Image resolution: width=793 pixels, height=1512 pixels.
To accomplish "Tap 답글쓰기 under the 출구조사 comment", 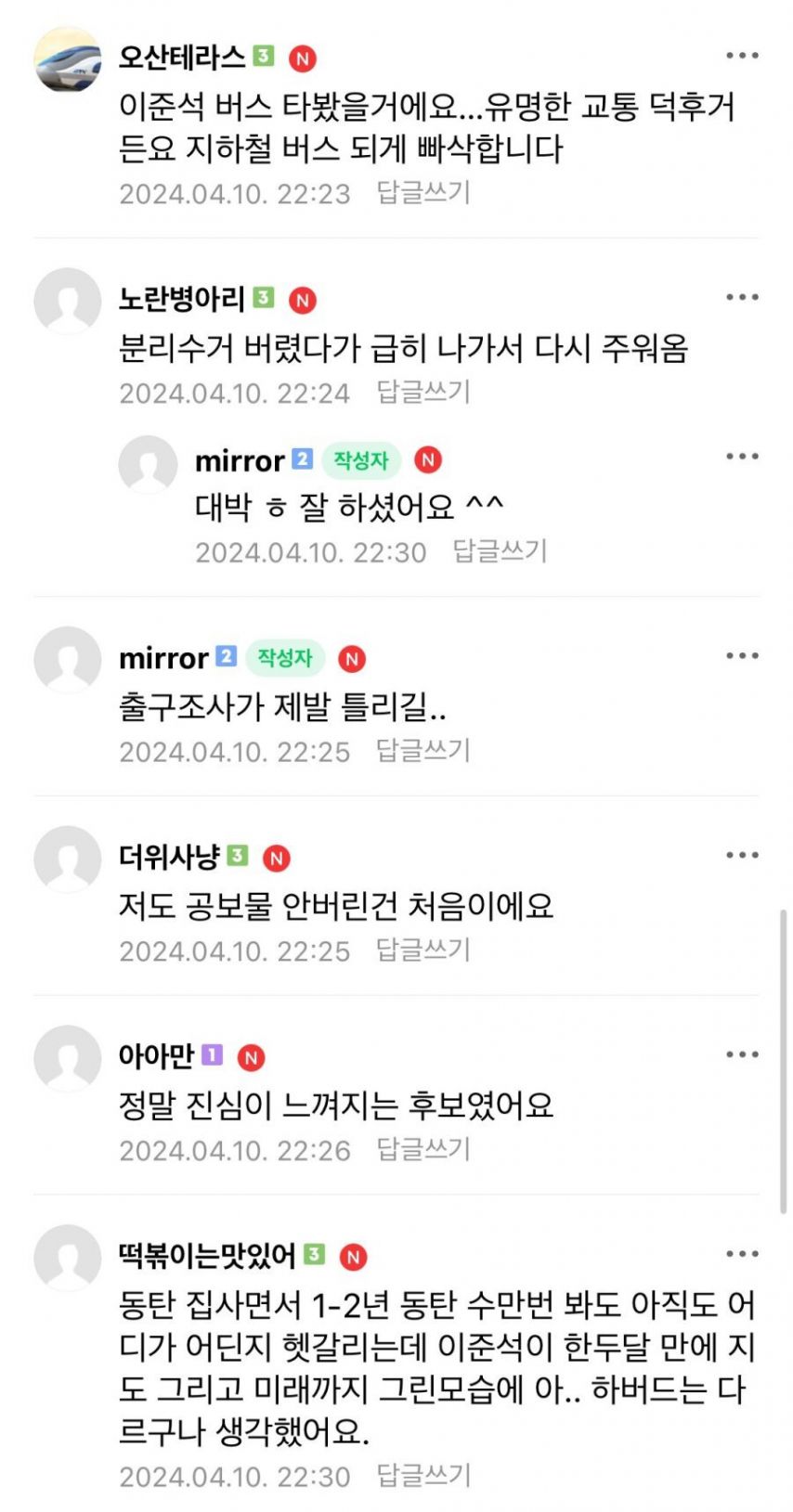I will [x=423, y=751].
